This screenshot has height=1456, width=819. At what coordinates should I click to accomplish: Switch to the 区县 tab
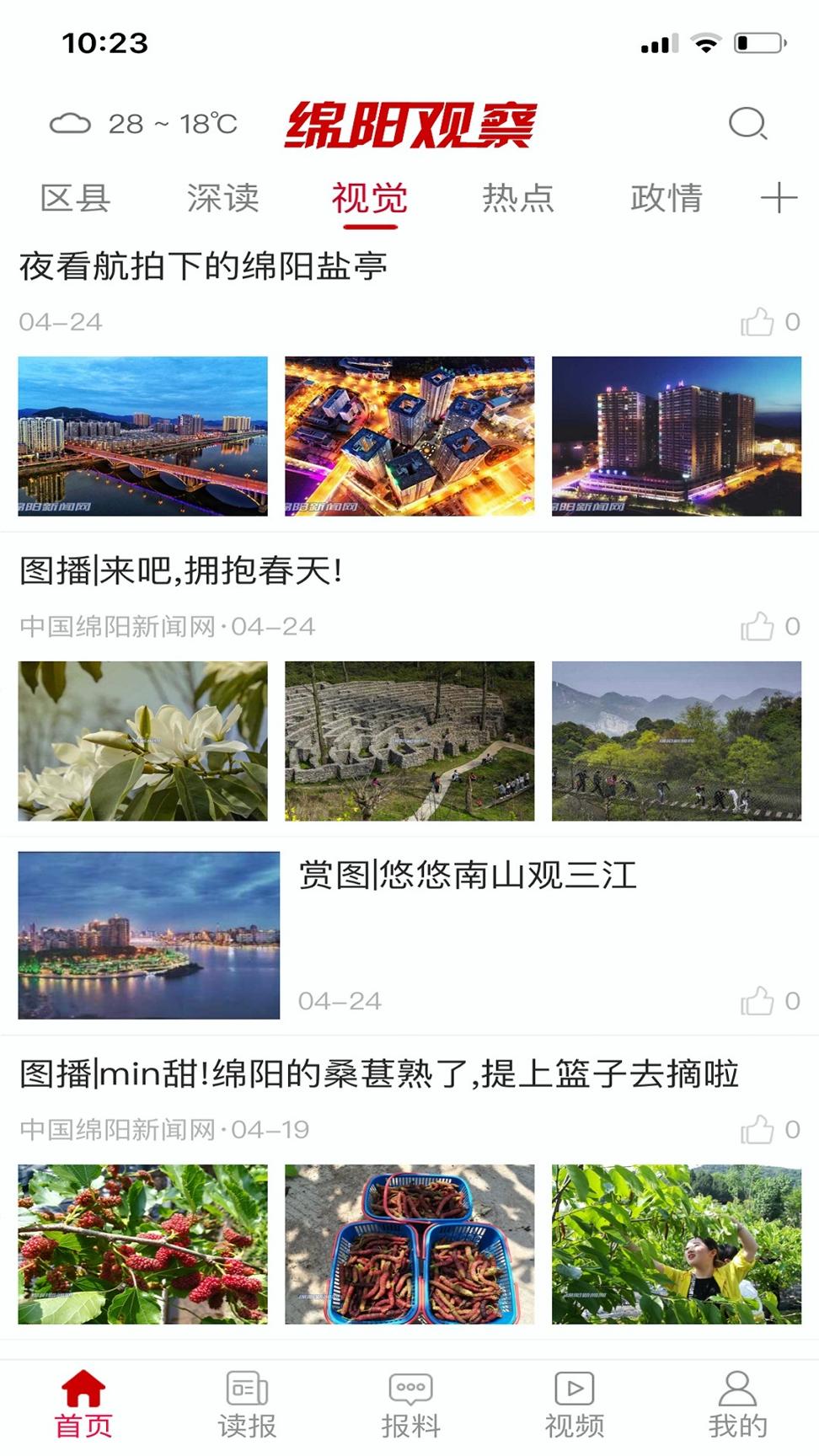[76, 198]
